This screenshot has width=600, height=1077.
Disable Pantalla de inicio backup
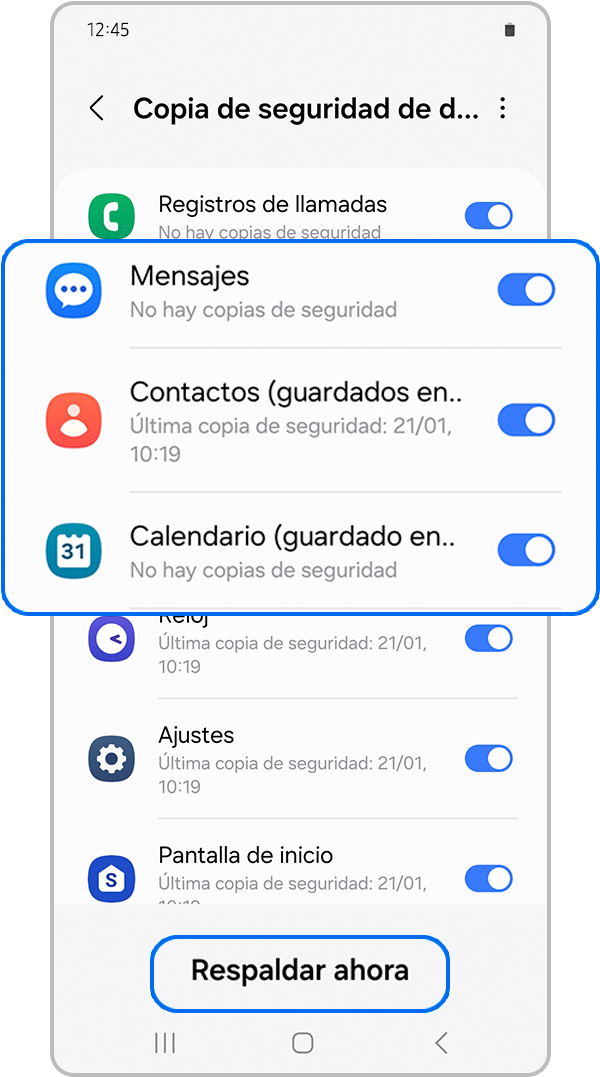point(489,878)
